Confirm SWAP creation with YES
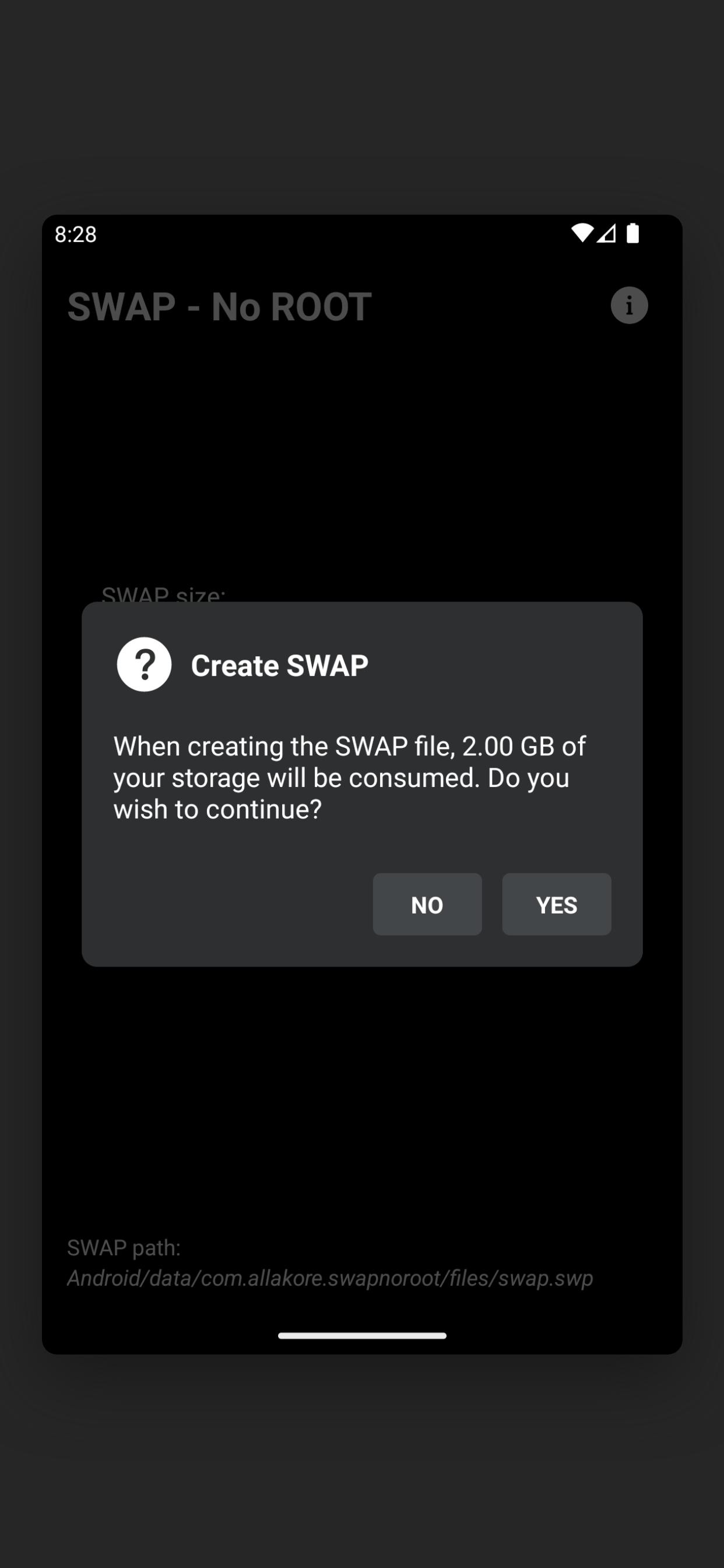Image resolution: width=724 pixels, height=1568 pixels. pyautogui.click(x=556, y=905)
